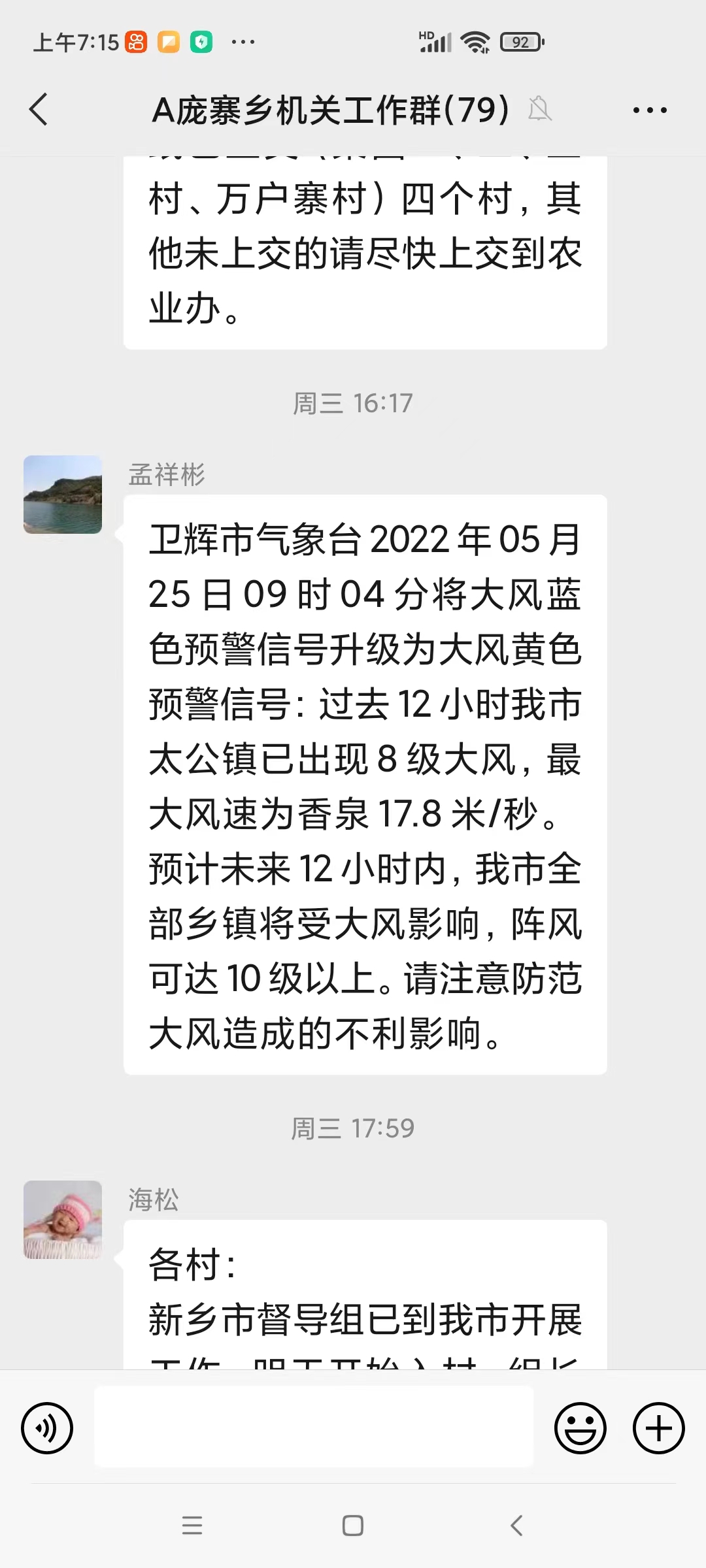This screenshot has height=1568, width=706.
Task: Open 海松's profile avatar
Action: (x=63, y=1220)
